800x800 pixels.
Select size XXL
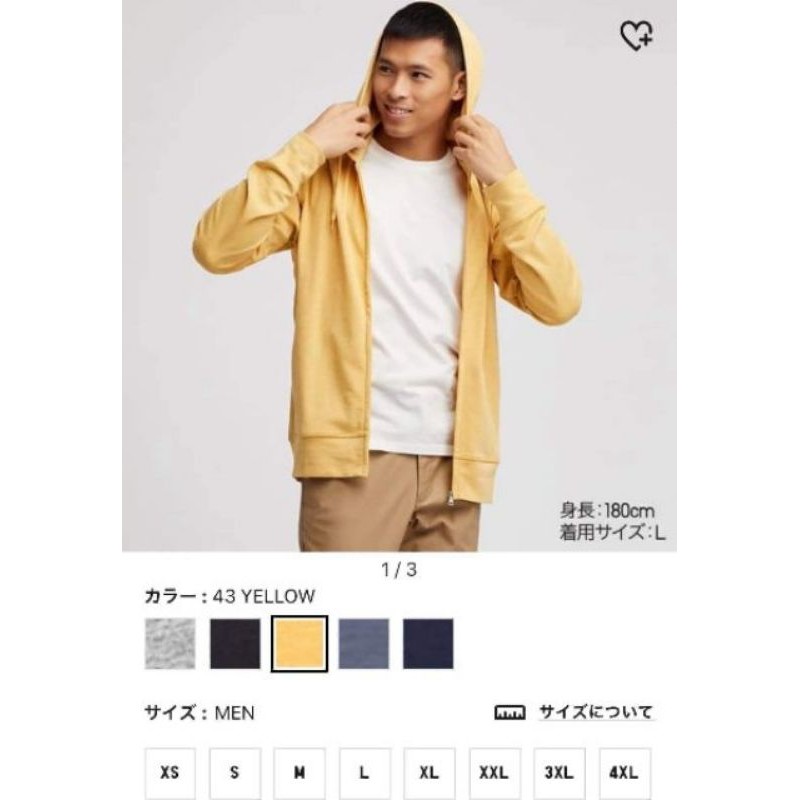click(494, 773)
